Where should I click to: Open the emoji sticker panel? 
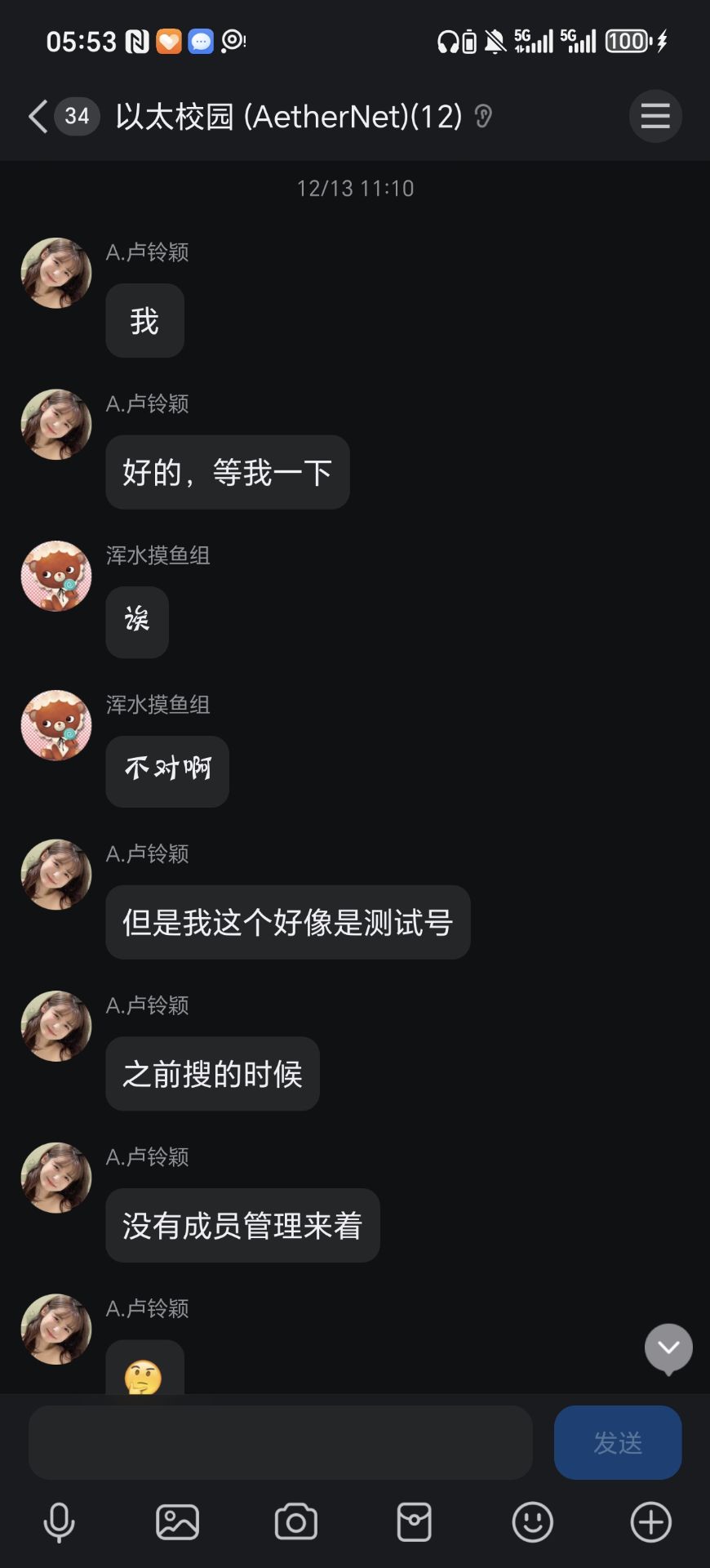tap(532, 1522)
